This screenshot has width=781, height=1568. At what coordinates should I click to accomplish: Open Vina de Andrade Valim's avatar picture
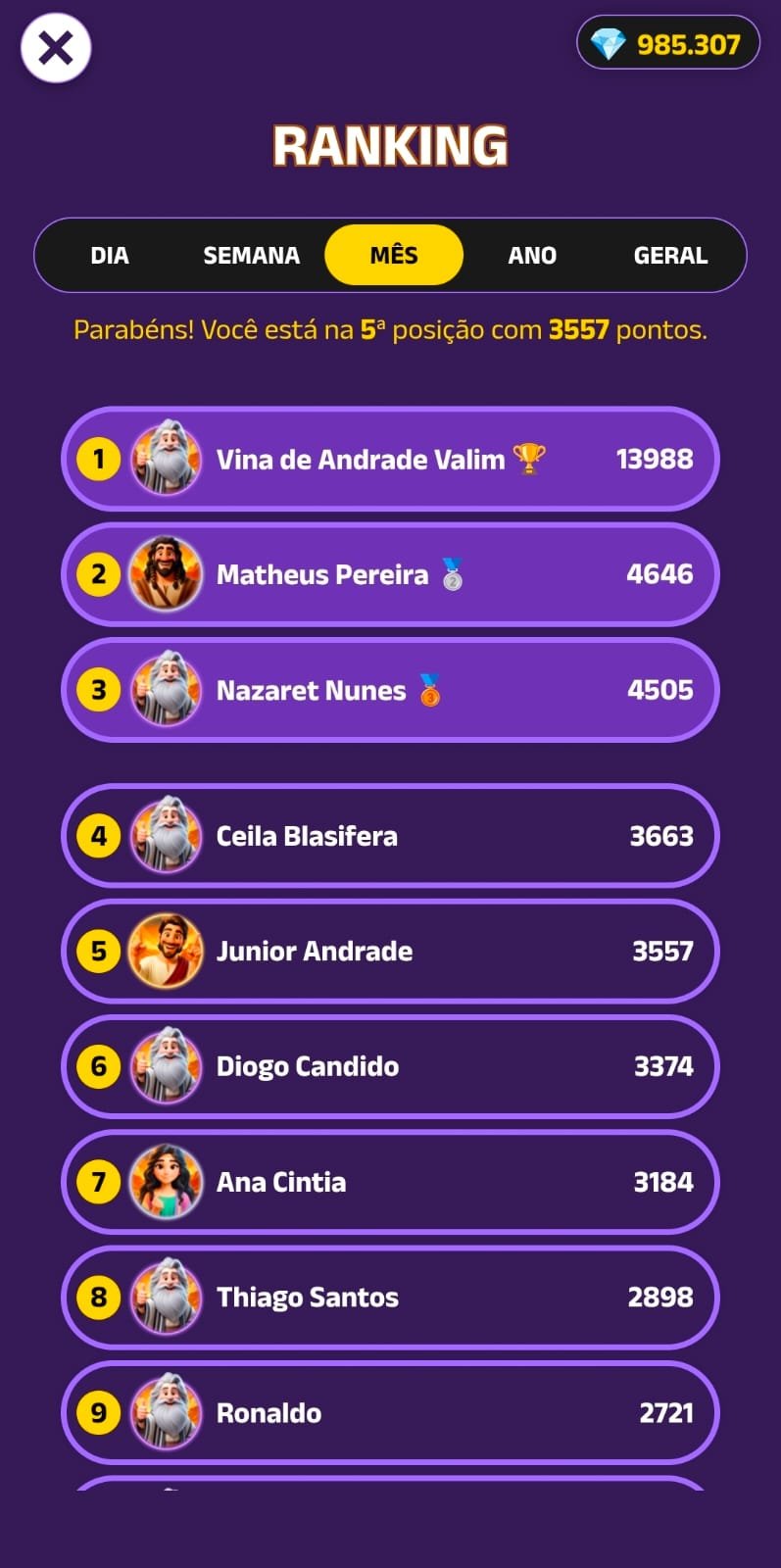165,458
